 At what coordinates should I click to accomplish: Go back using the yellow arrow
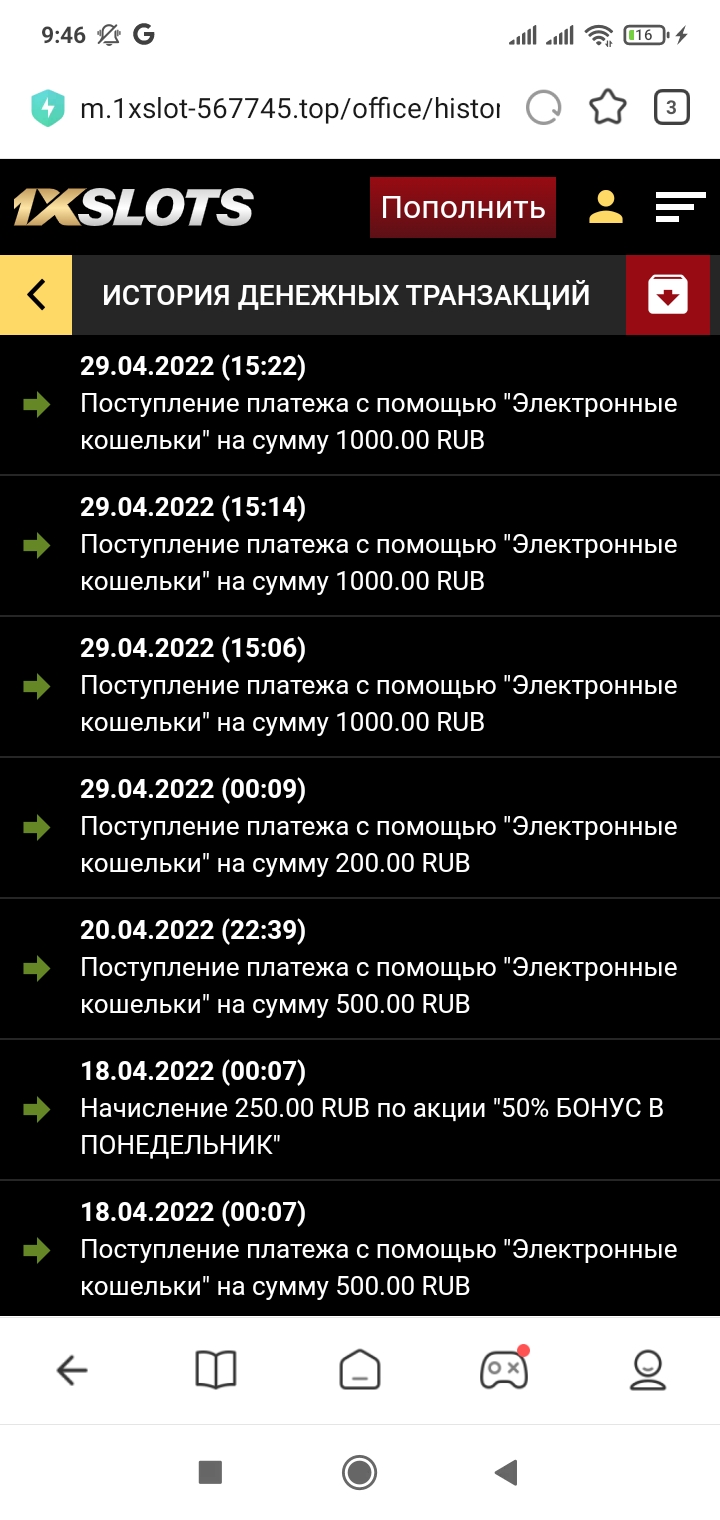pos(36,295)
